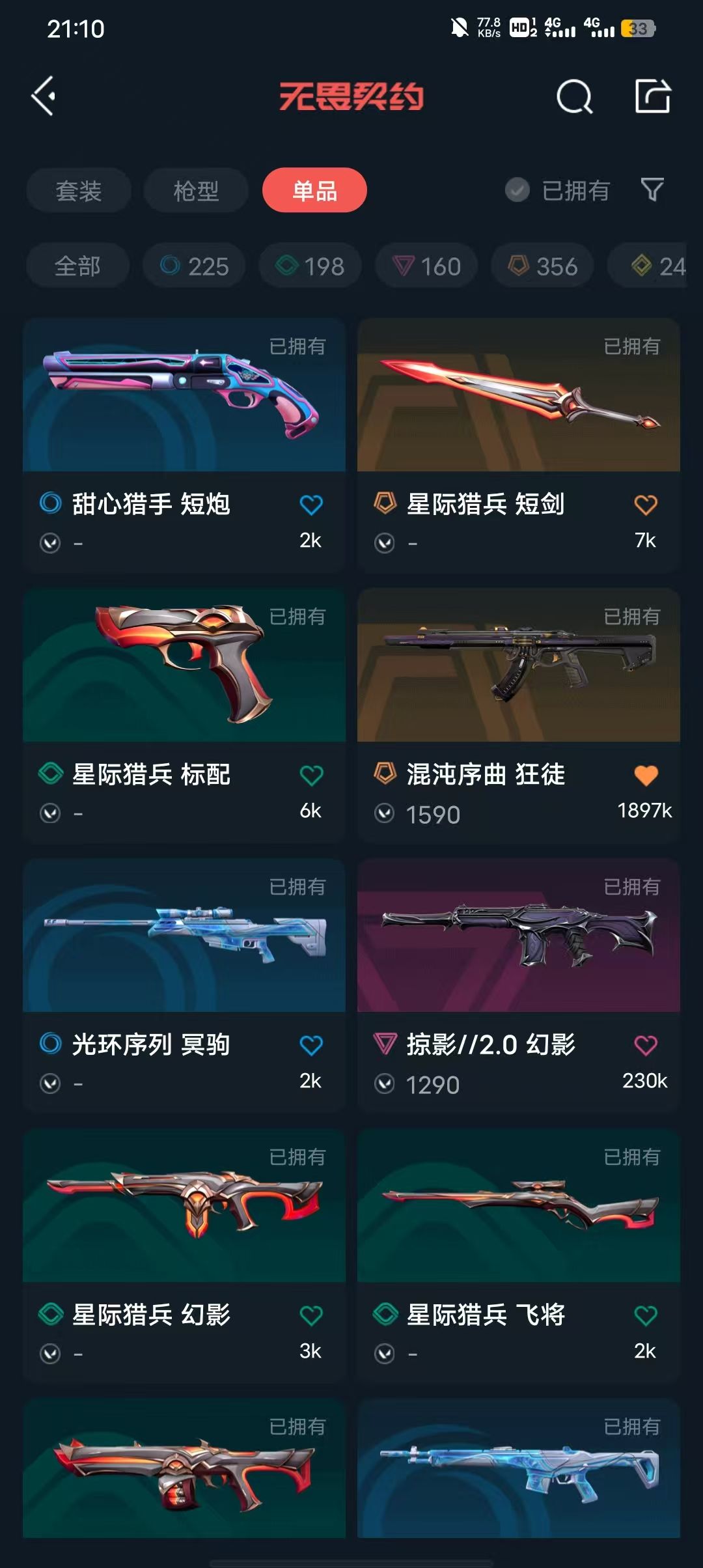Toggle the 已拥有 owned filter

[x=558, y=190]
